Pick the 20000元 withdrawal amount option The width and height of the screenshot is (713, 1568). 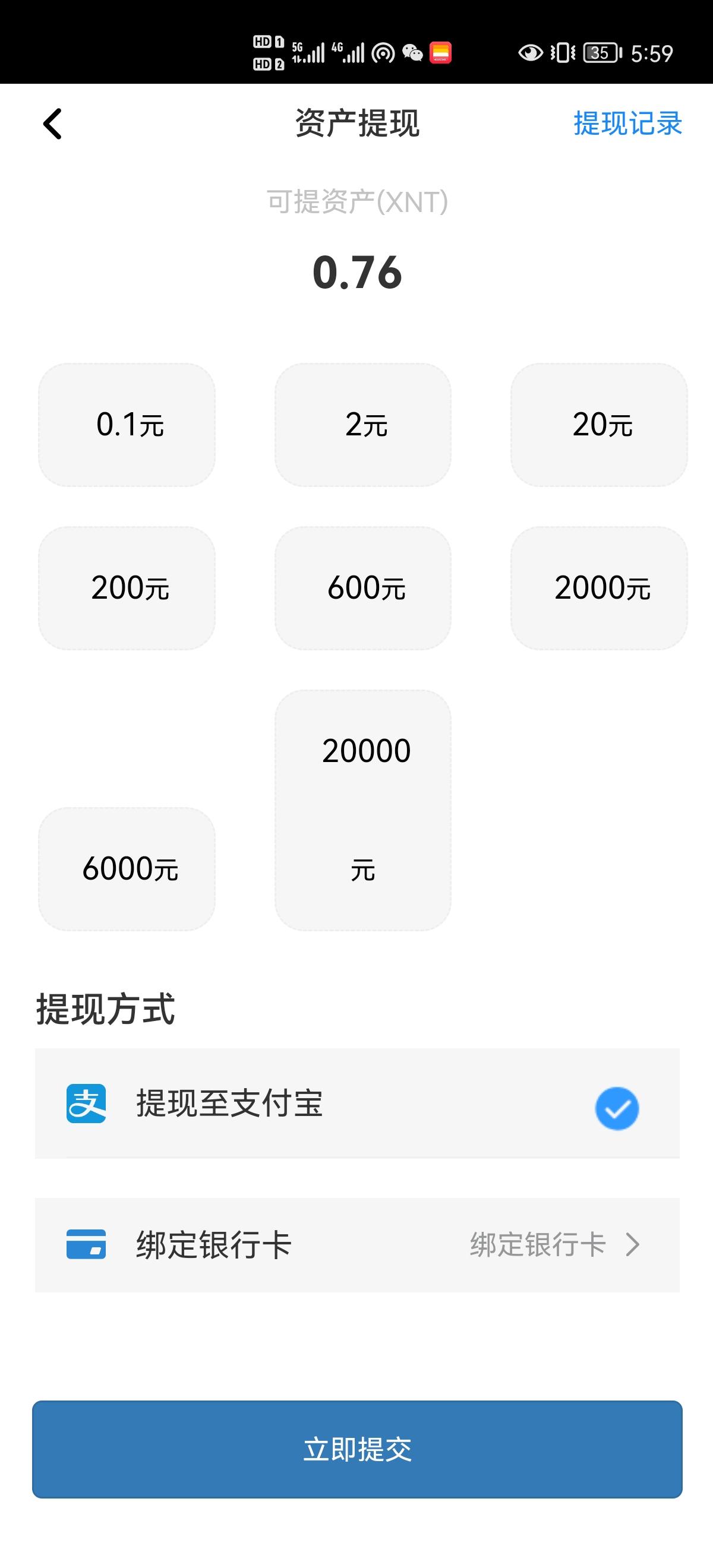(364, 810)
